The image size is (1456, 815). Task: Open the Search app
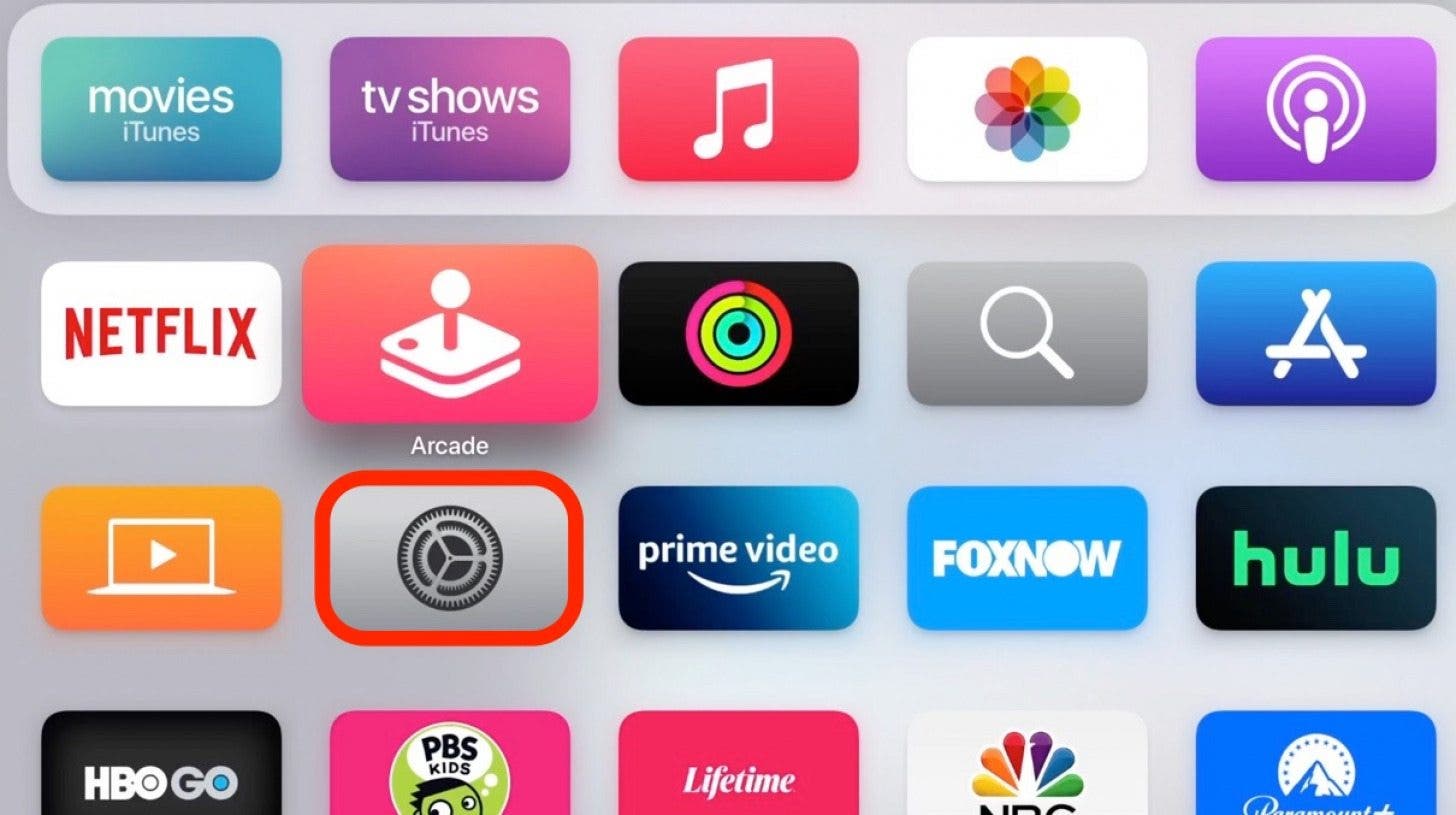1027,333
